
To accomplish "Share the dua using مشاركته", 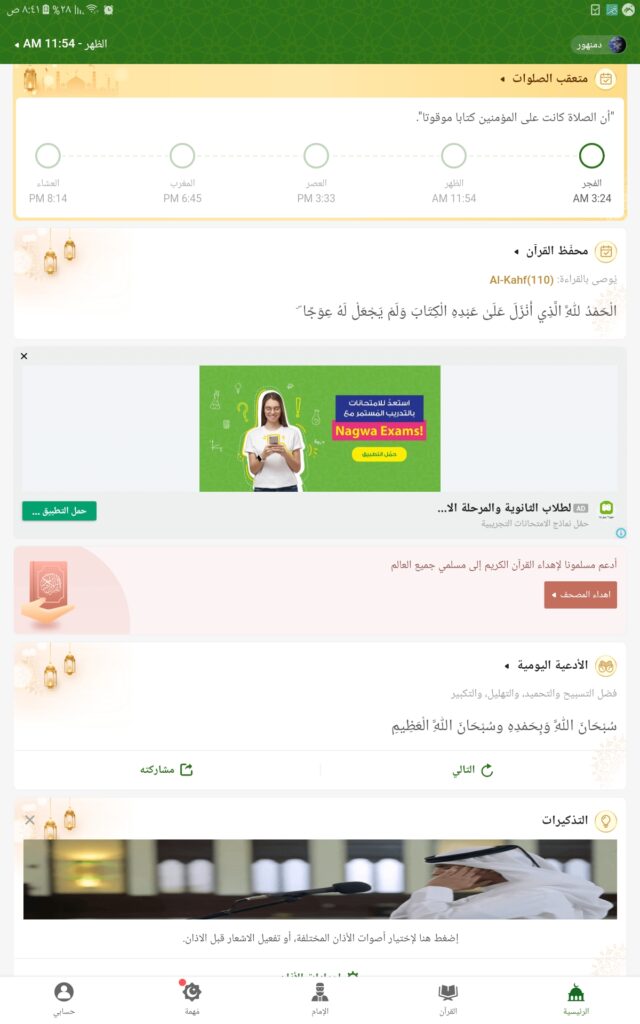I will [x=166, y=770].
